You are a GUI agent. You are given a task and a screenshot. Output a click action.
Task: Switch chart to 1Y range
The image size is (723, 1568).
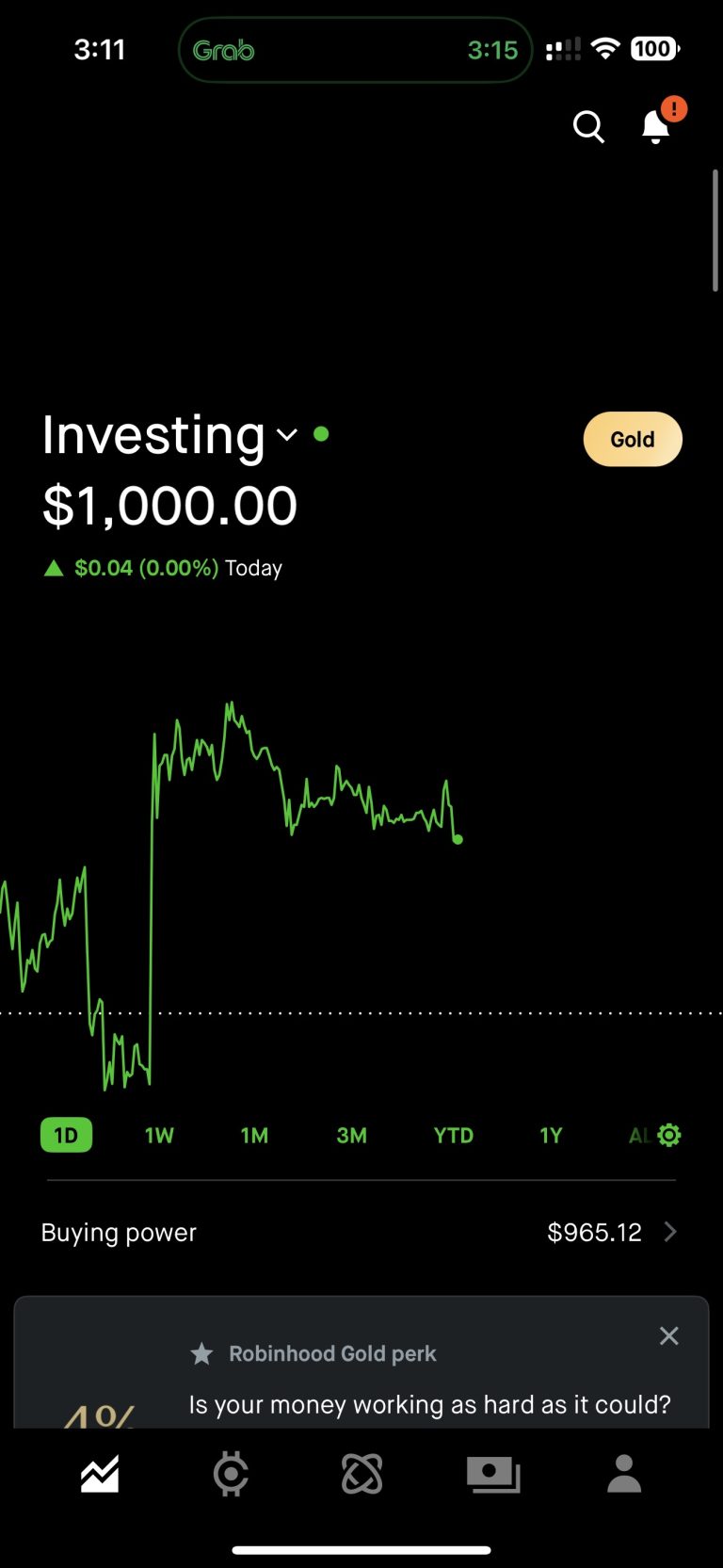(551, 1135)
